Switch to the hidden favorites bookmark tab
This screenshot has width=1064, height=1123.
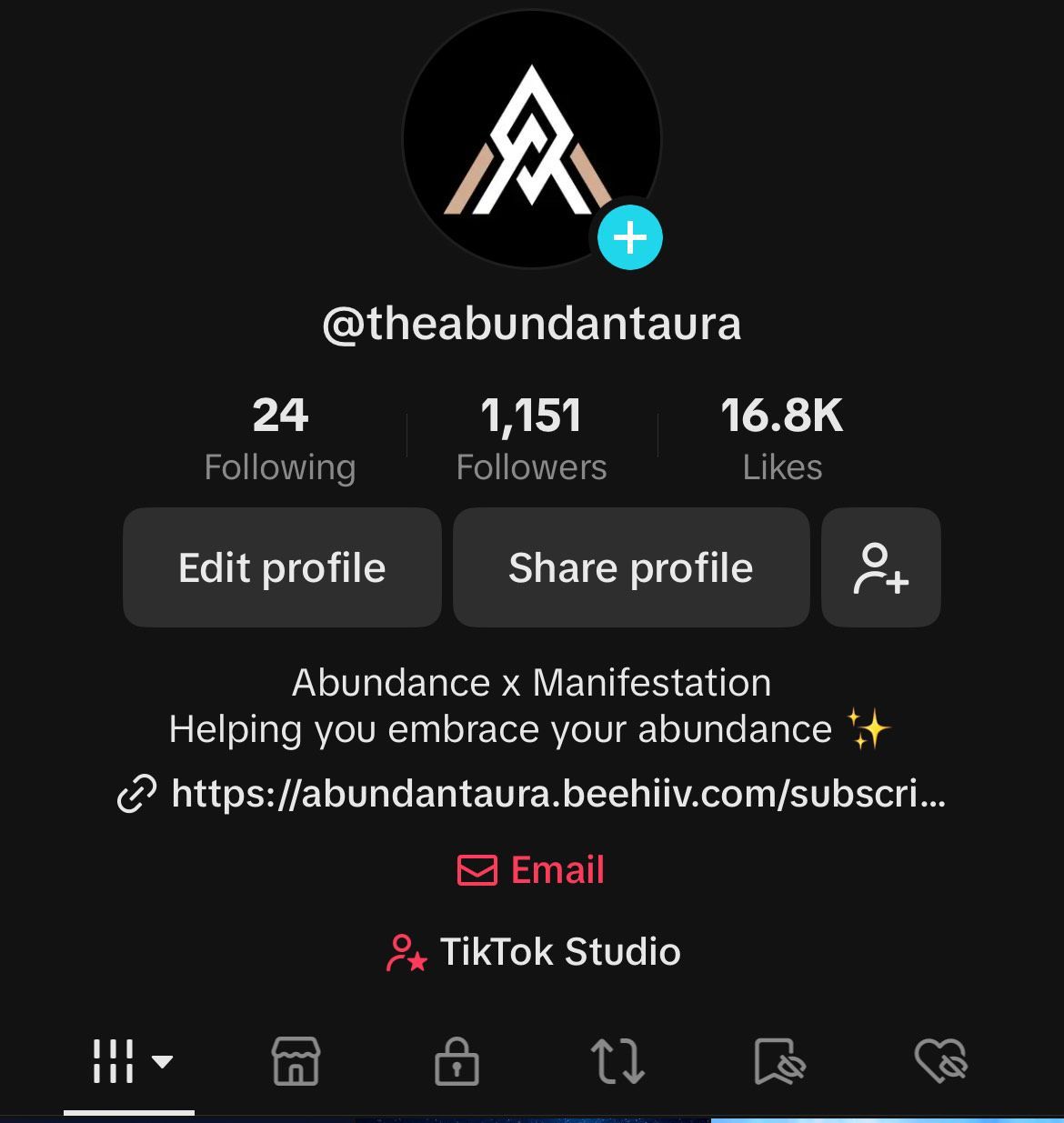[x=779, y=1061]
